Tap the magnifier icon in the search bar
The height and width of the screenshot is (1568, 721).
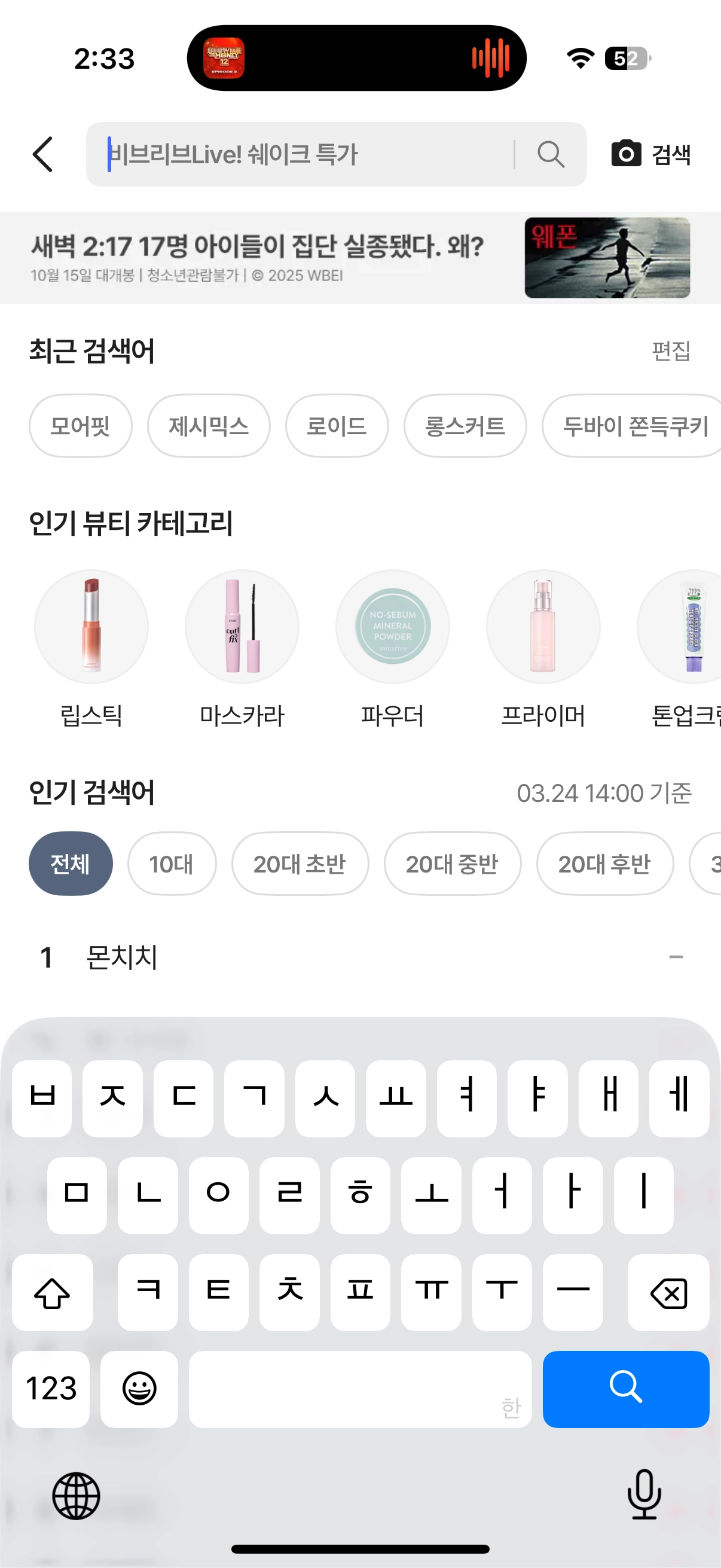point(550,155)
